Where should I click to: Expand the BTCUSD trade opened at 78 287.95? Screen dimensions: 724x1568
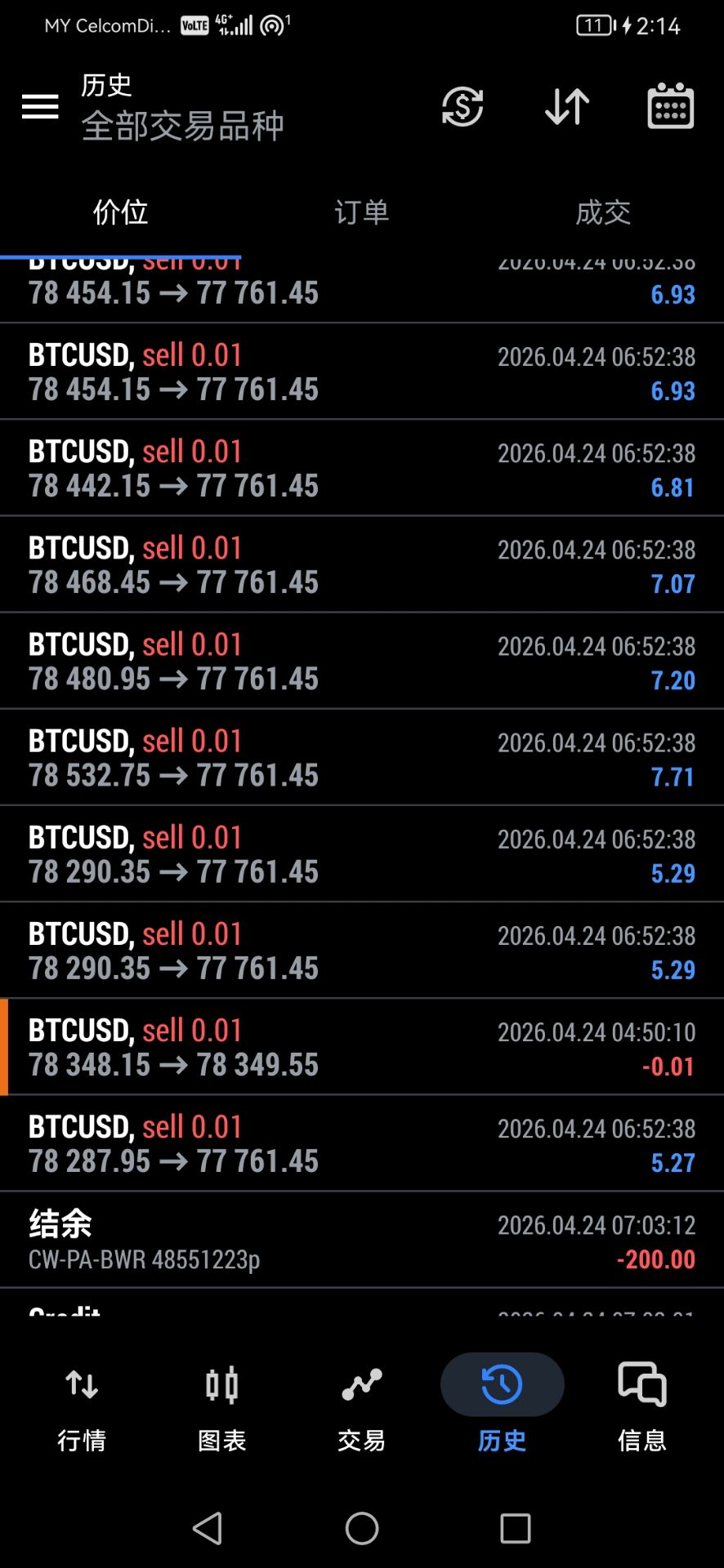tap(362, 1143)
